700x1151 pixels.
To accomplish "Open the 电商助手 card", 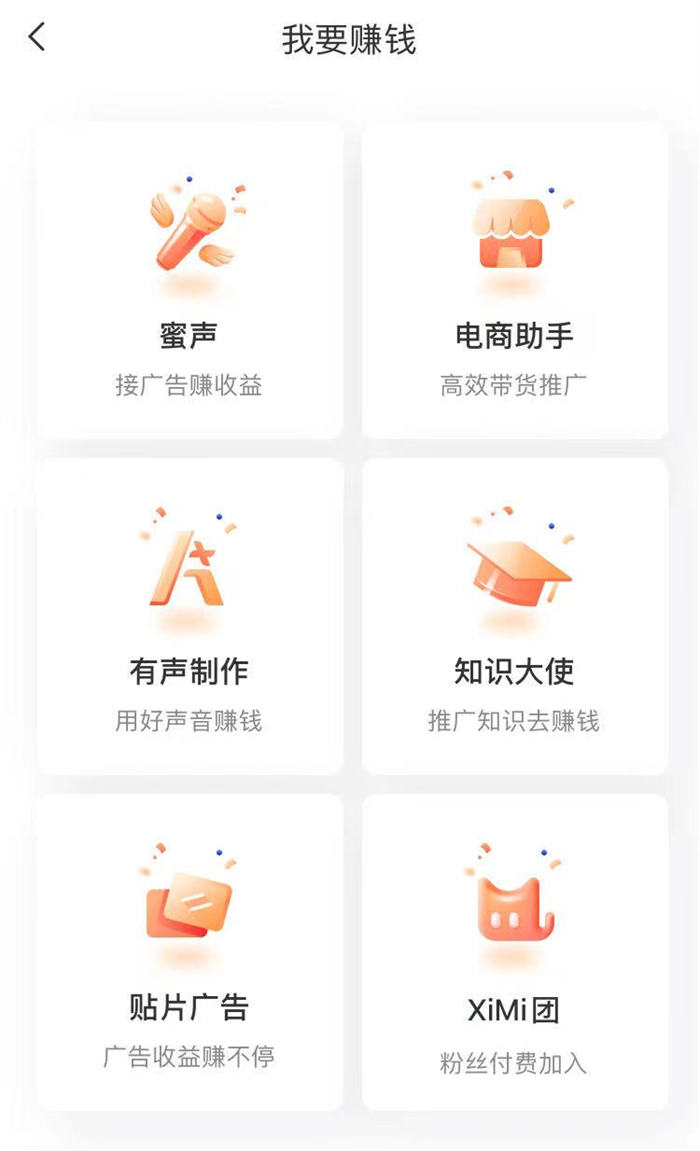I will tap(514, 280).
